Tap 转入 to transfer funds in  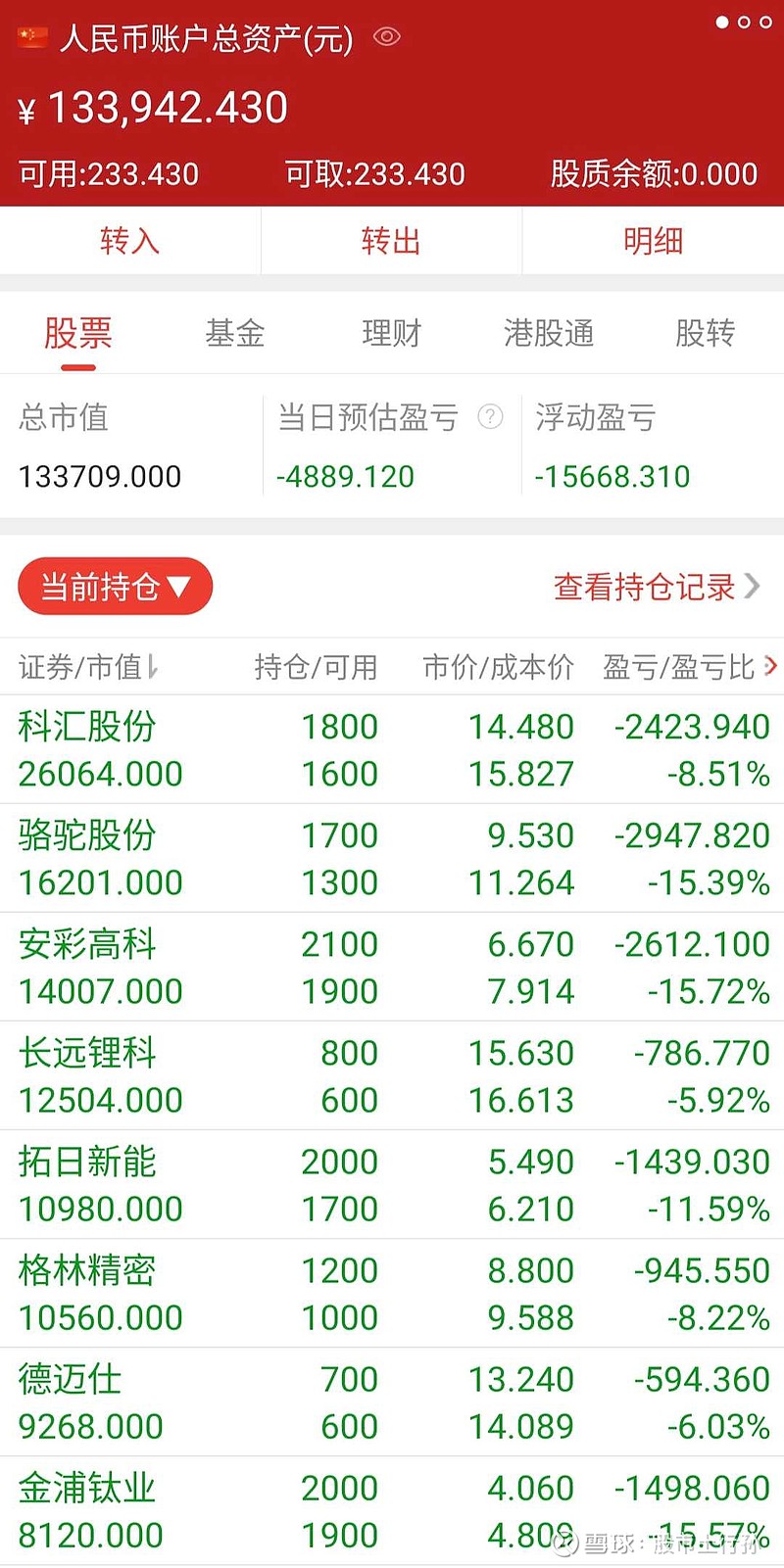click(x=129, y=240)
